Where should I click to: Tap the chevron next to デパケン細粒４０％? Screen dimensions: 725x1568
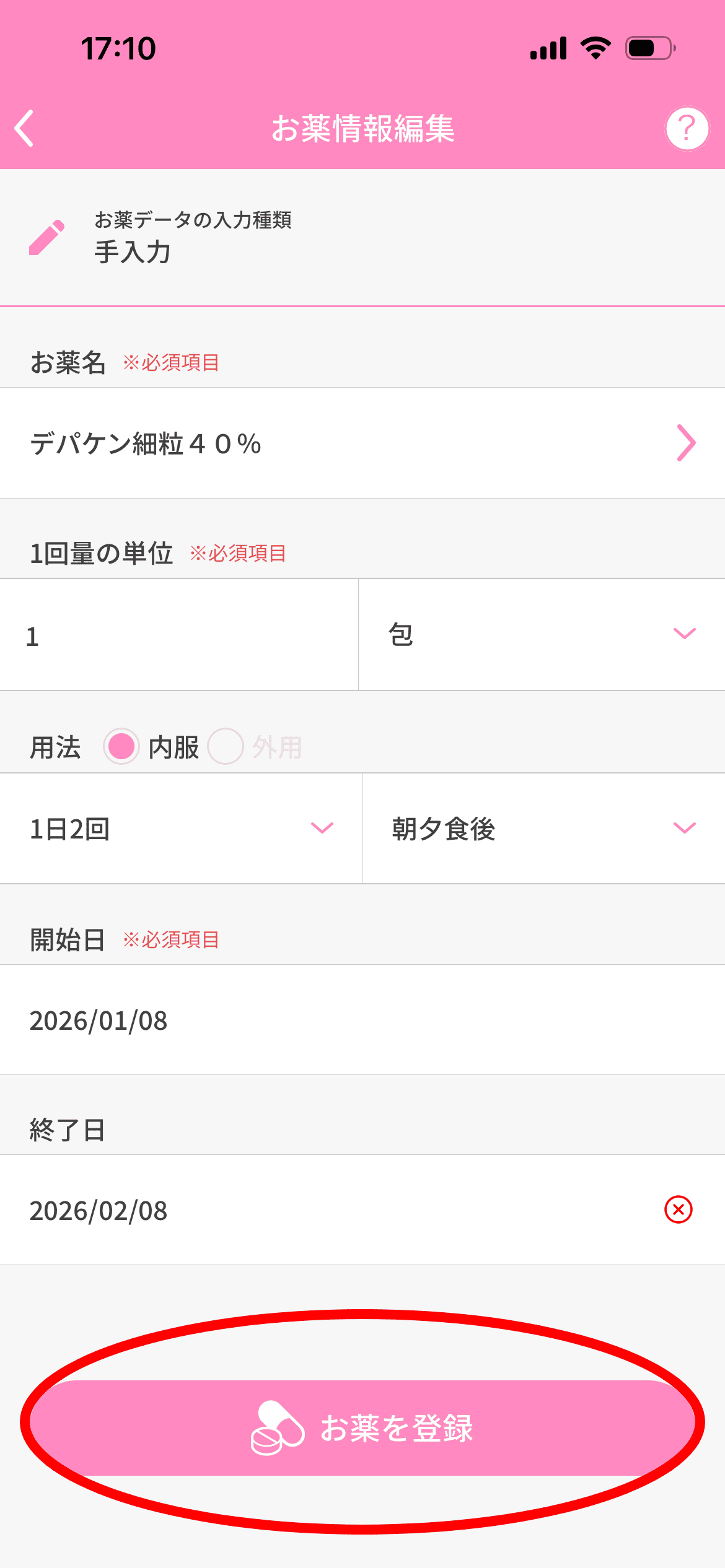[x=688, y=443]
